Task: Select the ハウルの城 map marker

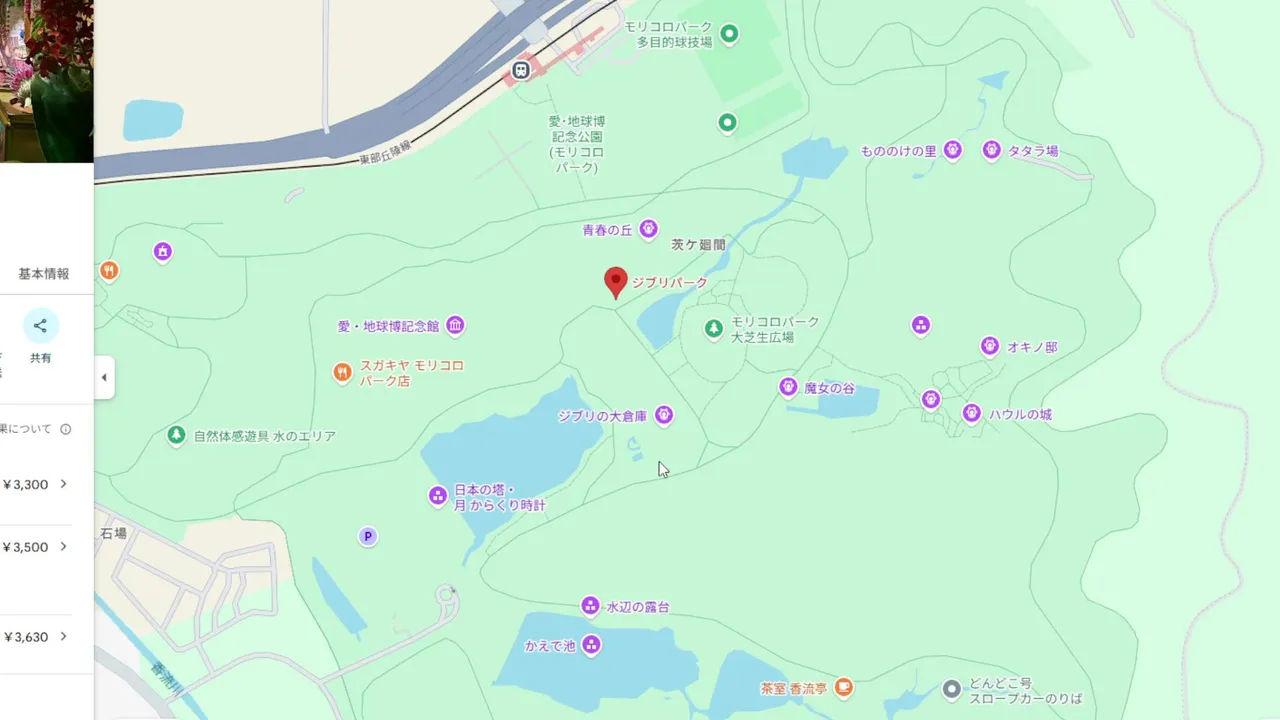Action: pos(971,413)
